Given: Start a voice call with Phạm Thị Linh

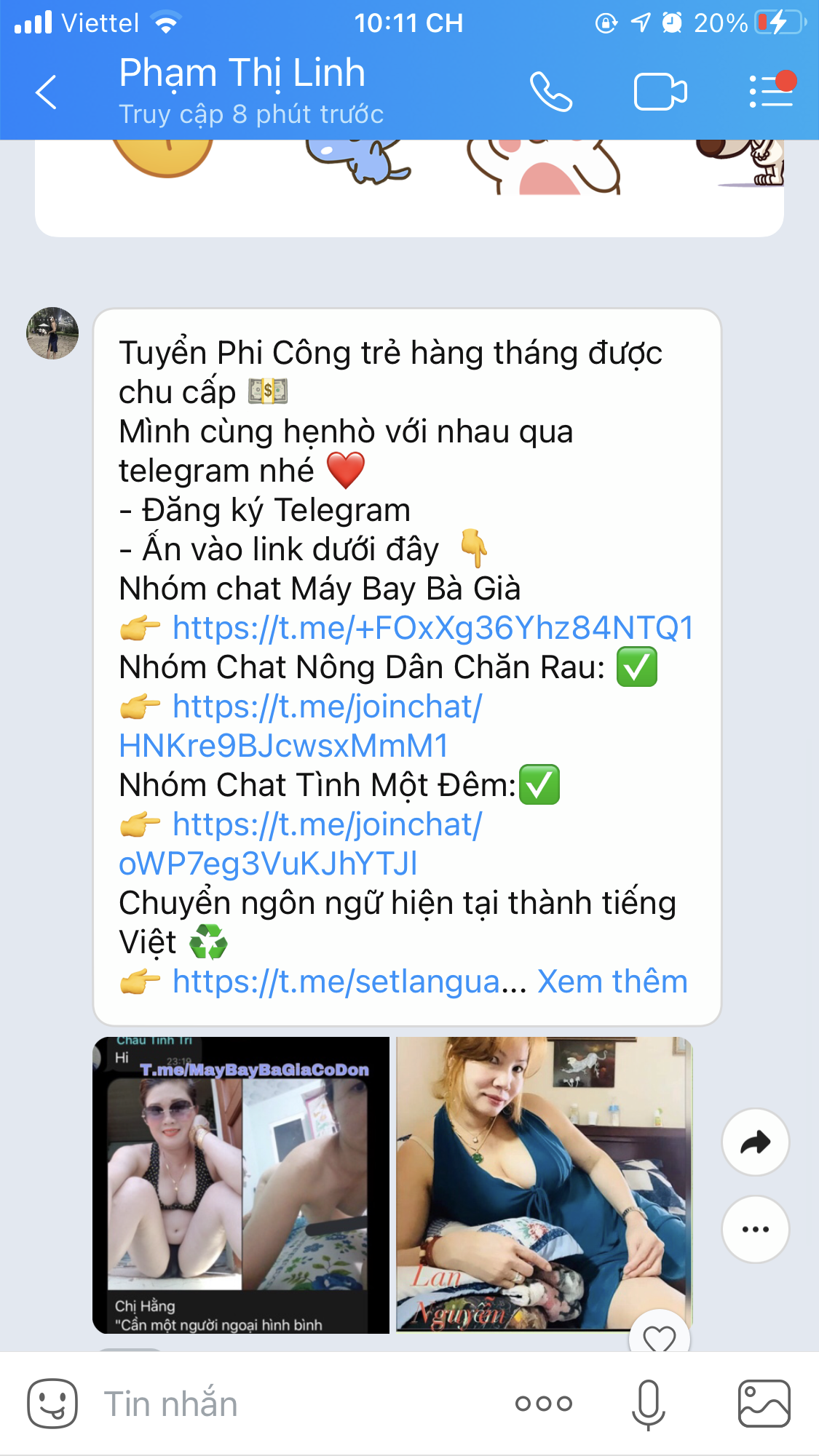Looking at the screenshot, I should tap(551, 92).
